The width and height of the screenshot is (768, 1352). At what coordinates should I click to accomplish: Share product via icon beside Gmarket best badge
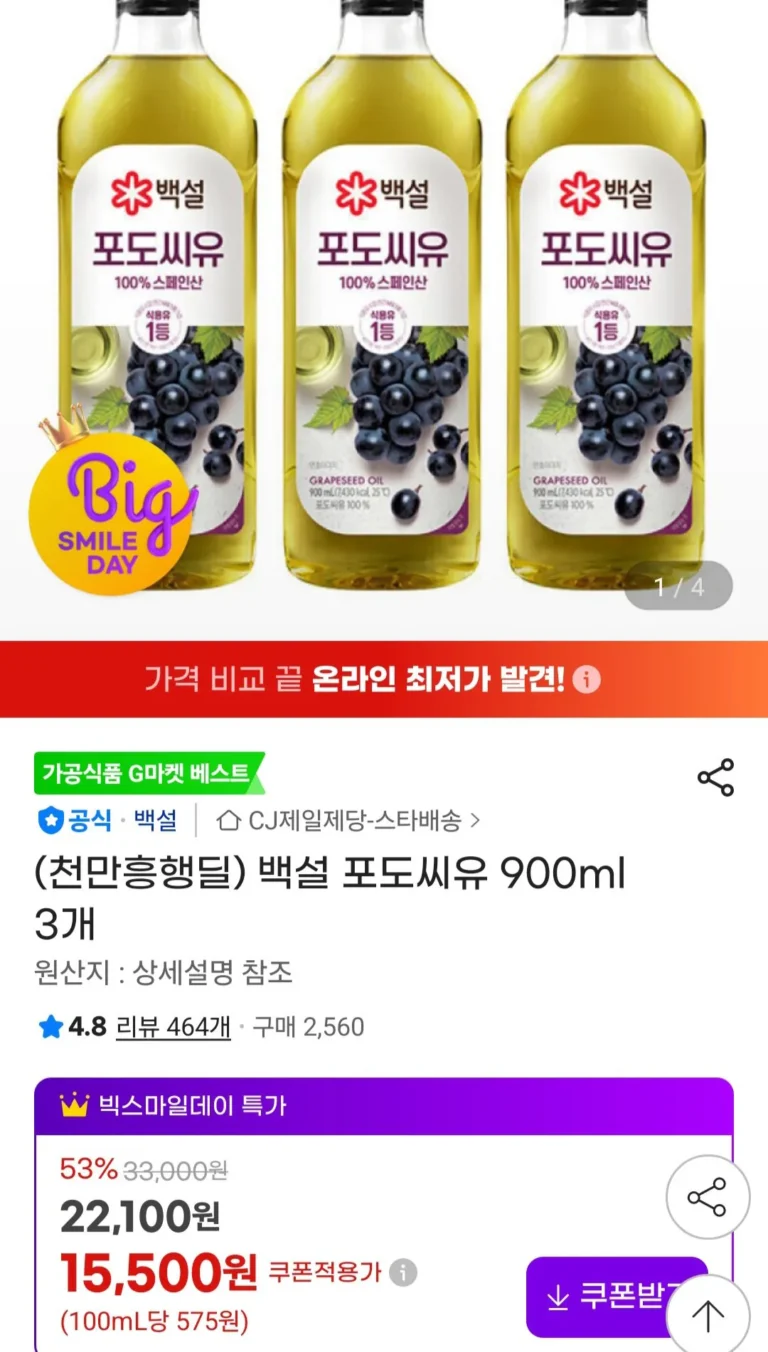point(715,778)
